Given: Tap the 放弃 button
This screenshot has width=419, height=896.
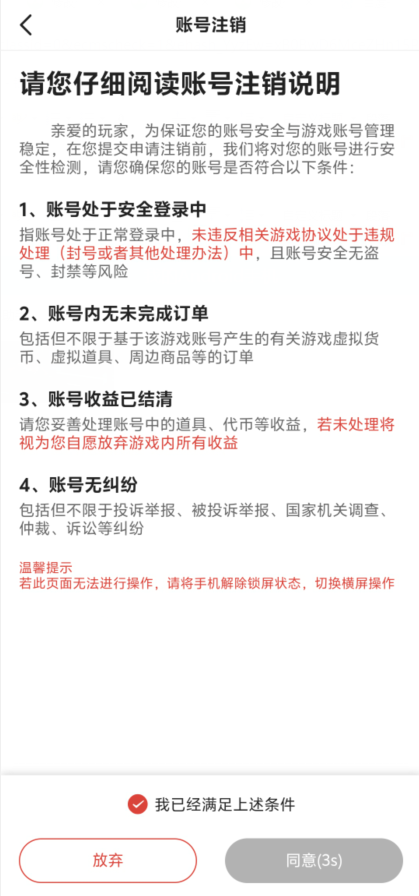Looking at the screenshot, I should tap(108, 861).
